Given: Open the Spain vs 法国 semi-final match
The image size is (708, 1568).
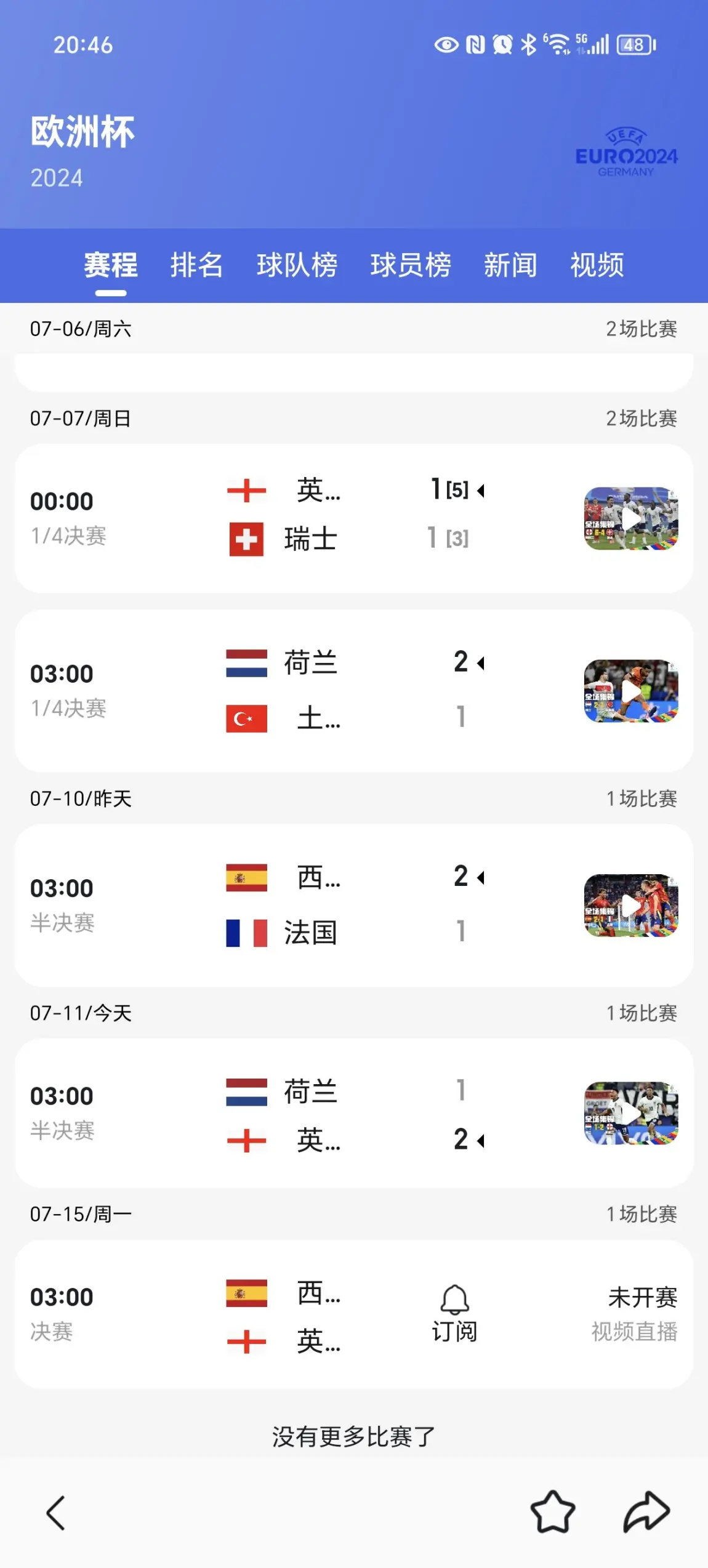Looking at the screenshot, I should (354, 905).
